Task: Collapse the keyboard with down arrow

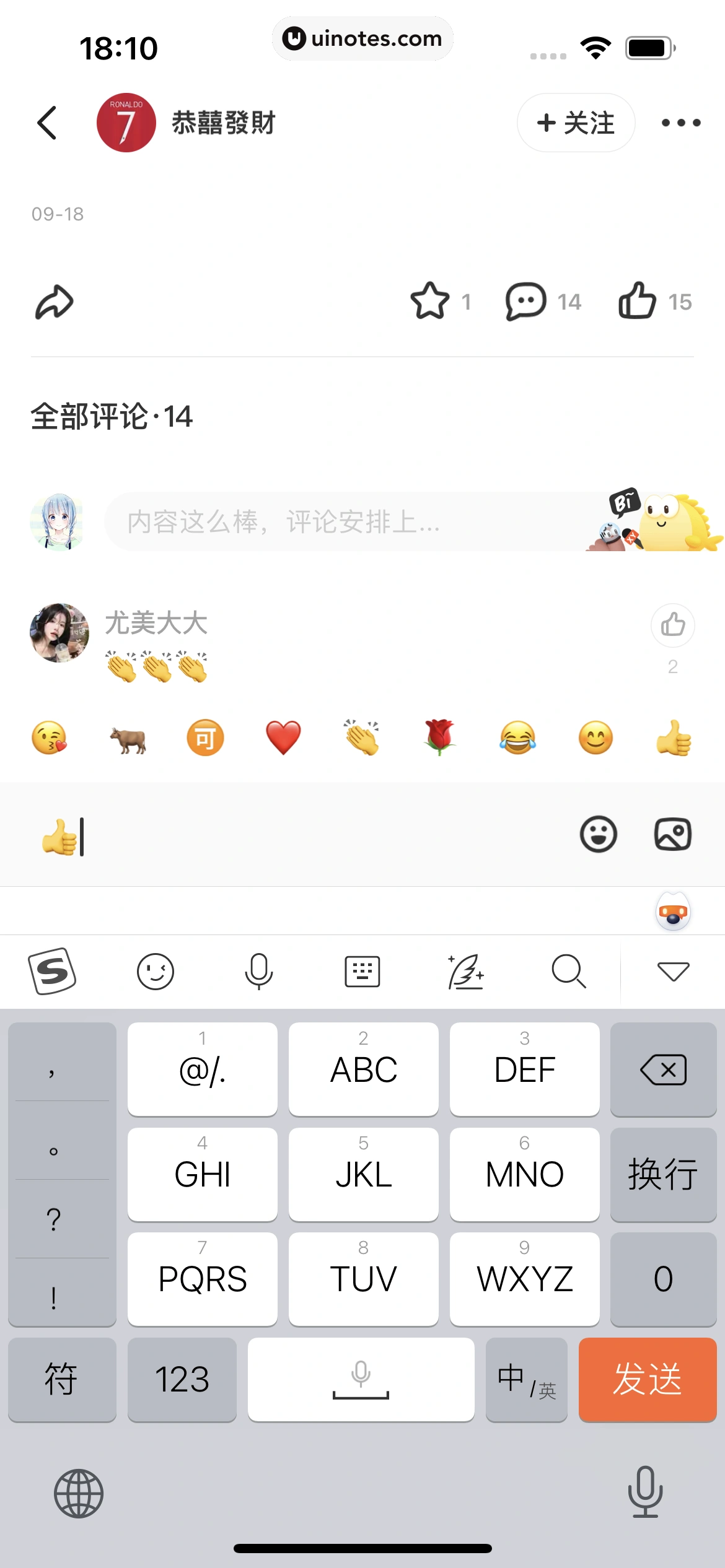Action: point(673,971)
